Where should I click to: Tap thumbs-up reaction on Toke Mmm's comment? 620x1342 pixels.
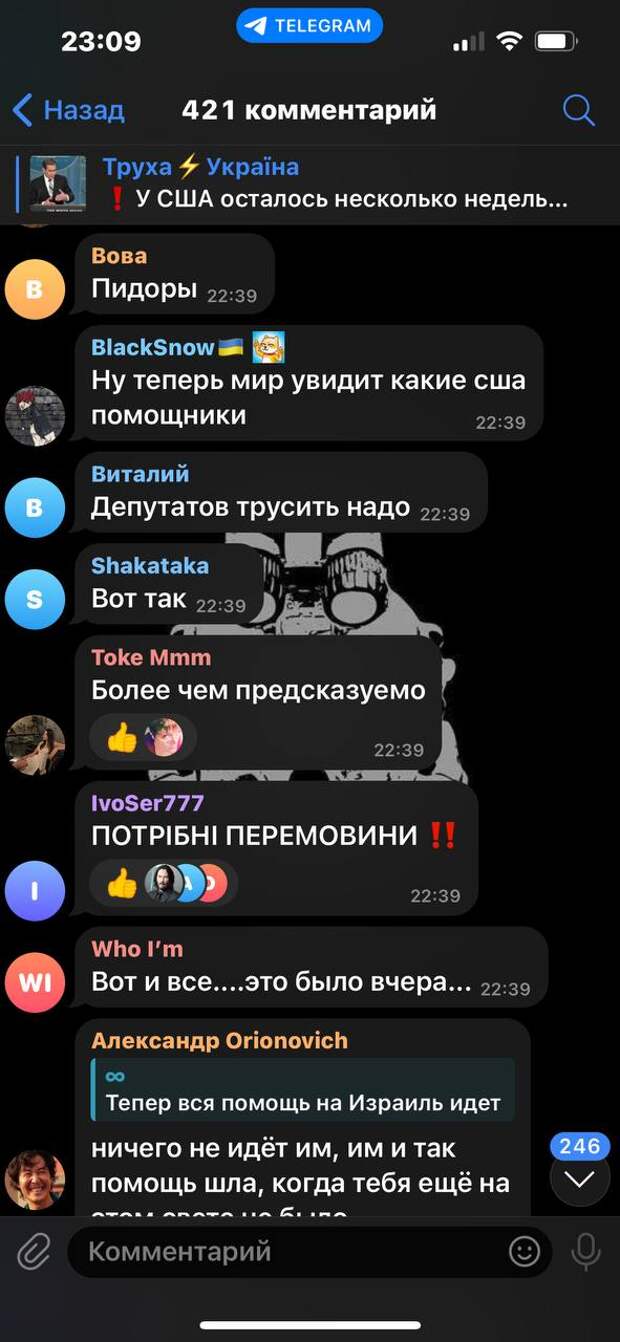coord(123,739)
